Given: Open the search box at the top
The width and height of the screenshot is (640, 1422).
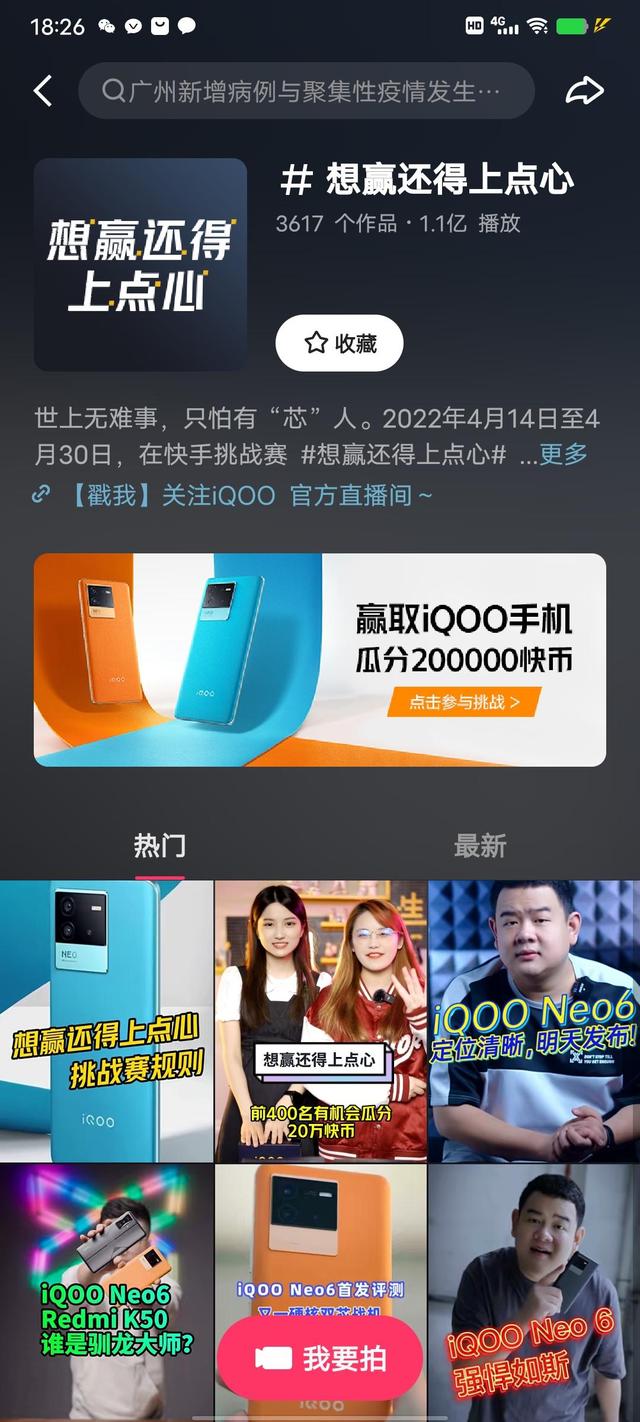Looking at the screenshot, I should point(306,92).
